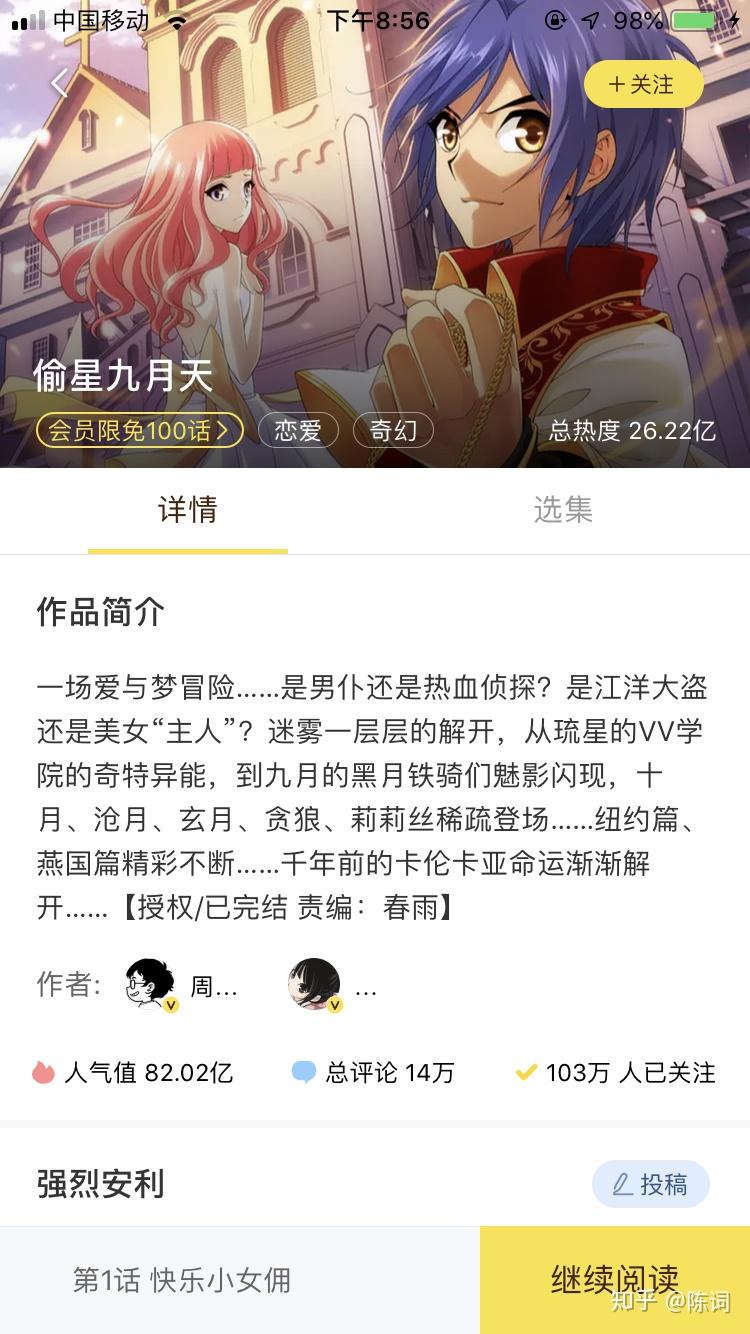Viewport: 750px width, 1334px height.
Task: Switch to the 选集 tab
Action: (x=562, y=510)
